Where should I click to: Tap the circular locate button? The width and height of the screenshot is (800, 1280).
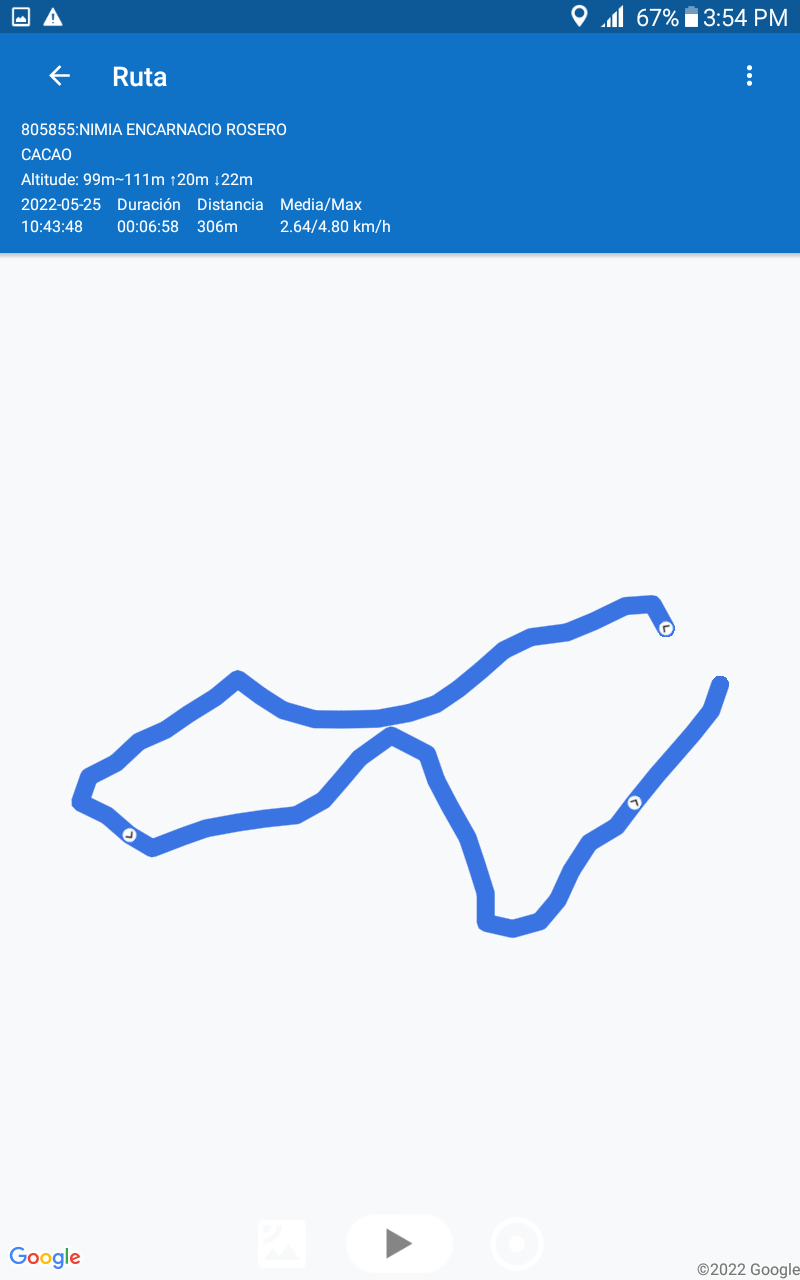[517, 1244]
